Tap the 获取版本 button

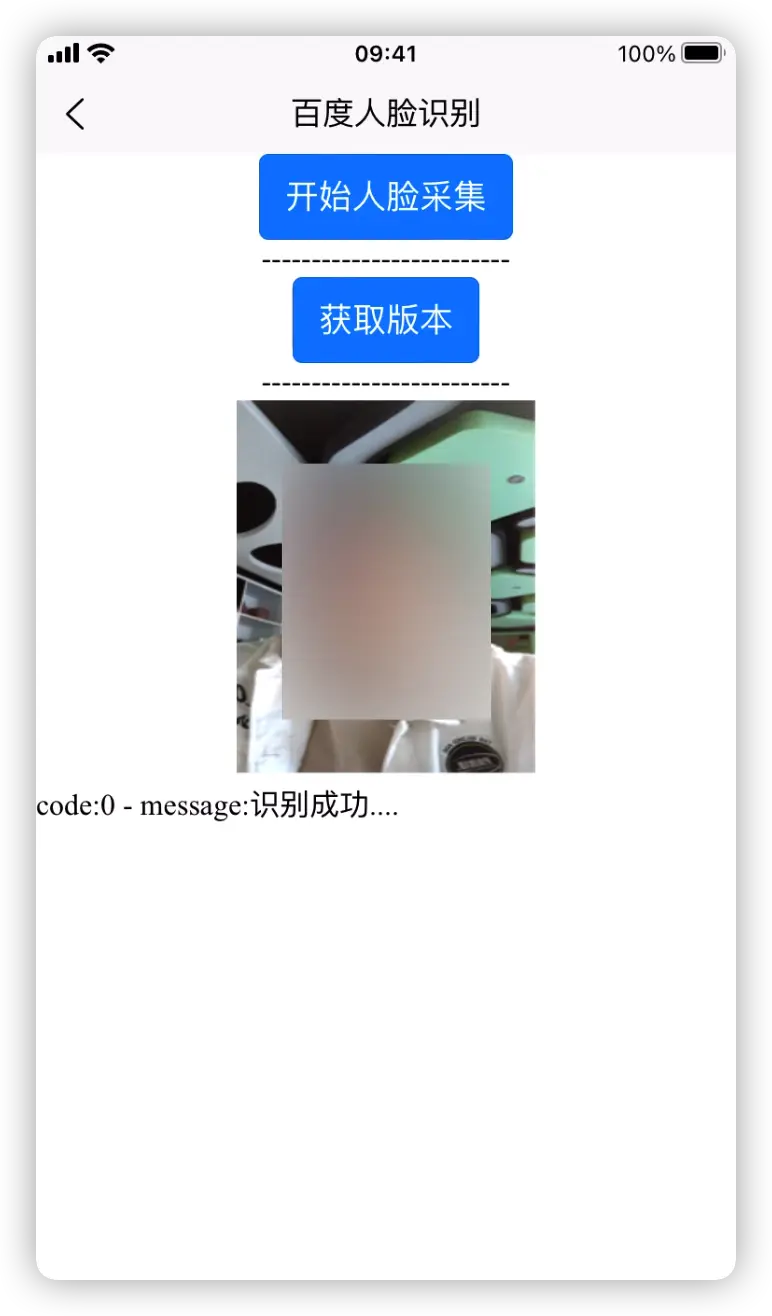click(x=385, y=320)
